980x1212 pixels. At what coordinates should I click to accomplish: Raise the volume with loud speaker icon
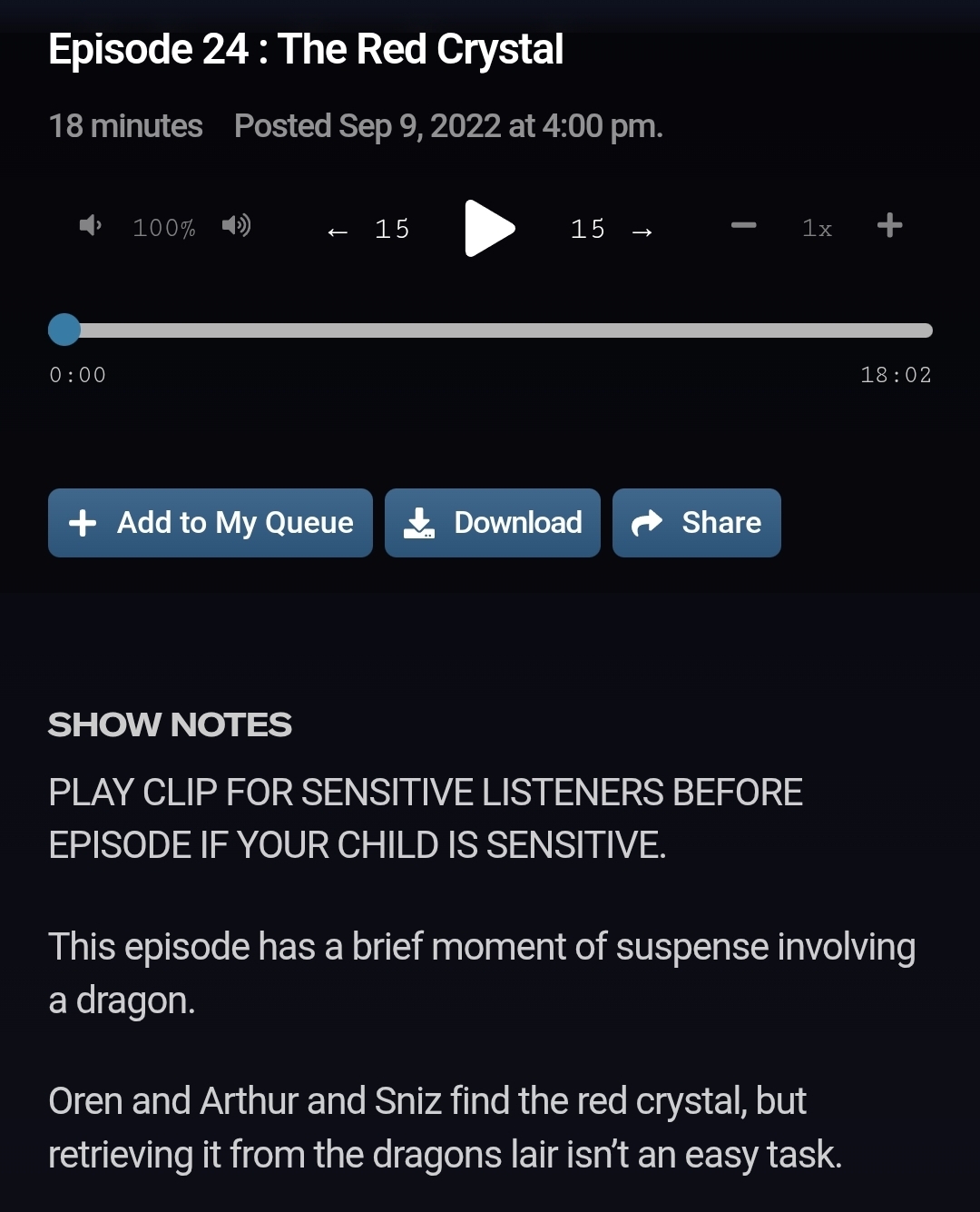click(236, 225)
